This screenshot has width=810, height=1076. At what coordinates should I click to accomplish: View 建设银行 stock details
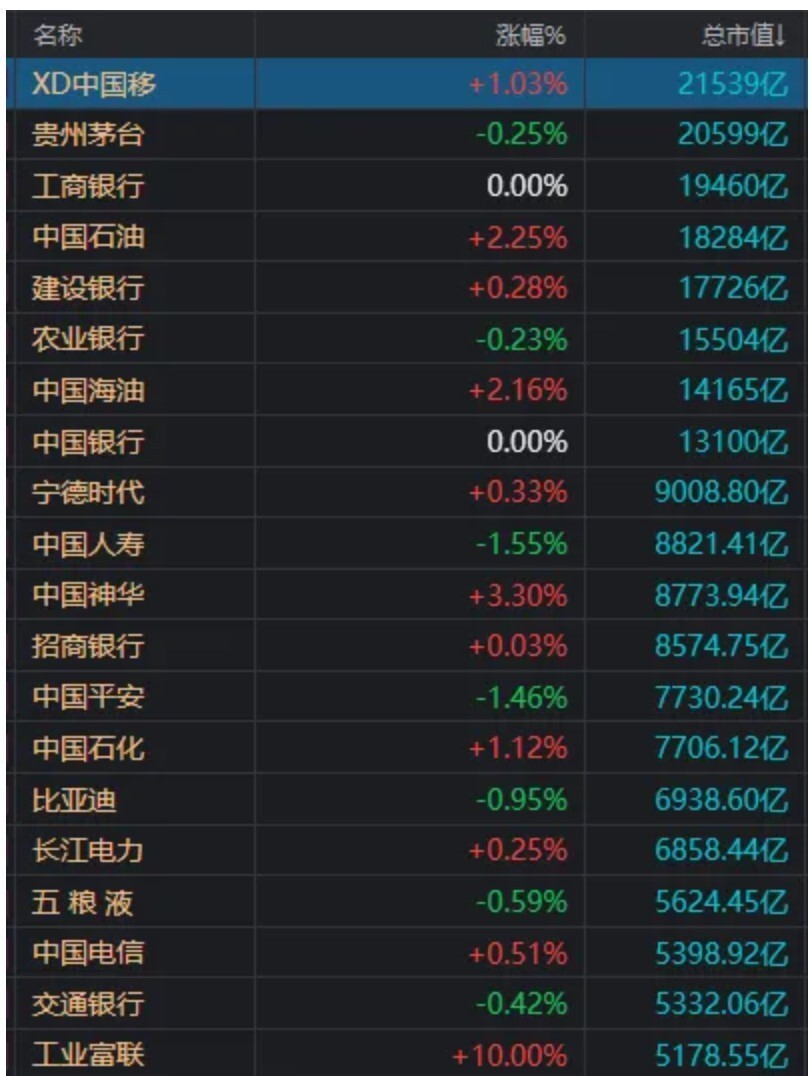(88, 288)
